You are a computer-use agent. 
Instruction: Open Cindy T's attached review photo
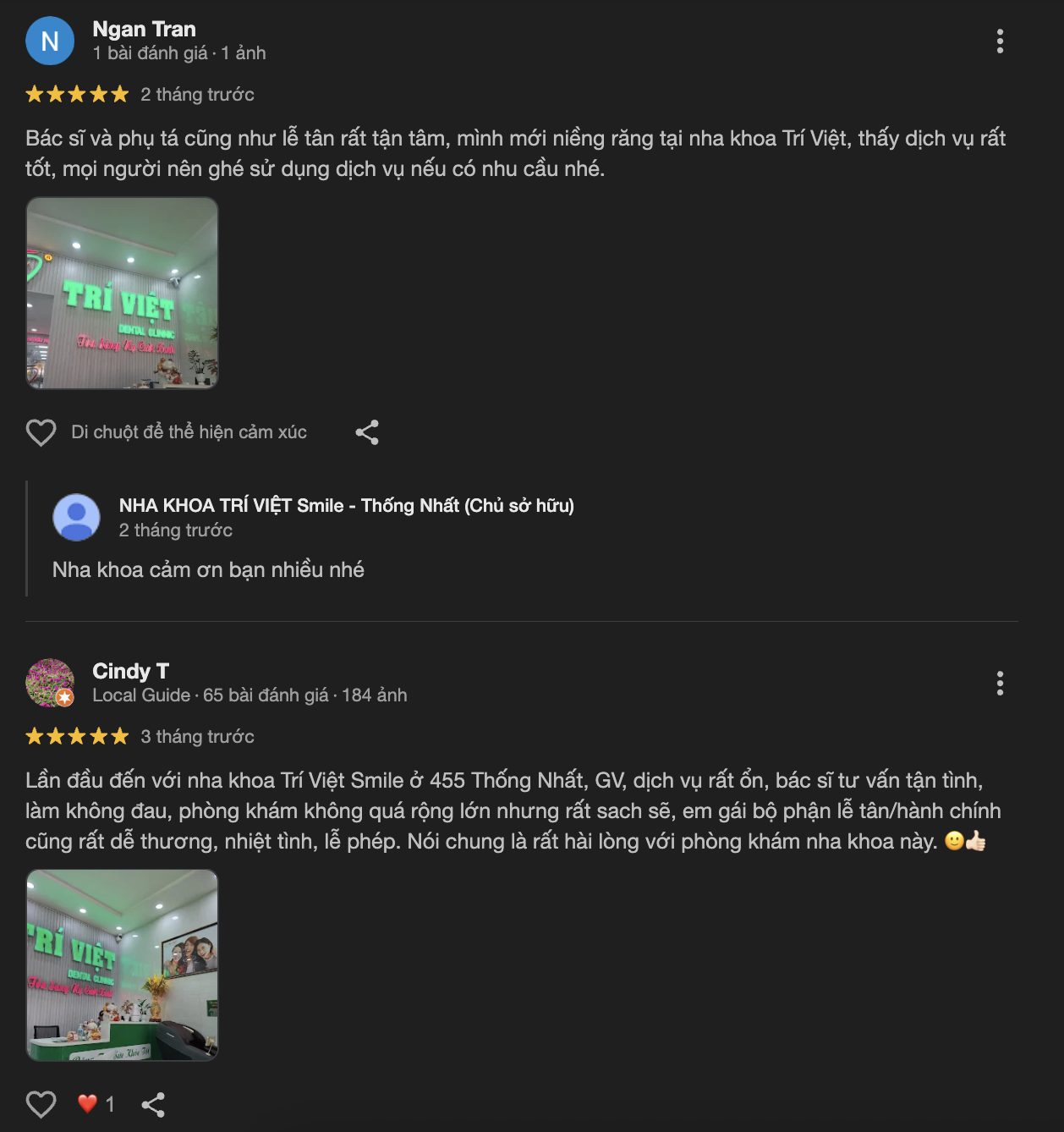(123, 965)
